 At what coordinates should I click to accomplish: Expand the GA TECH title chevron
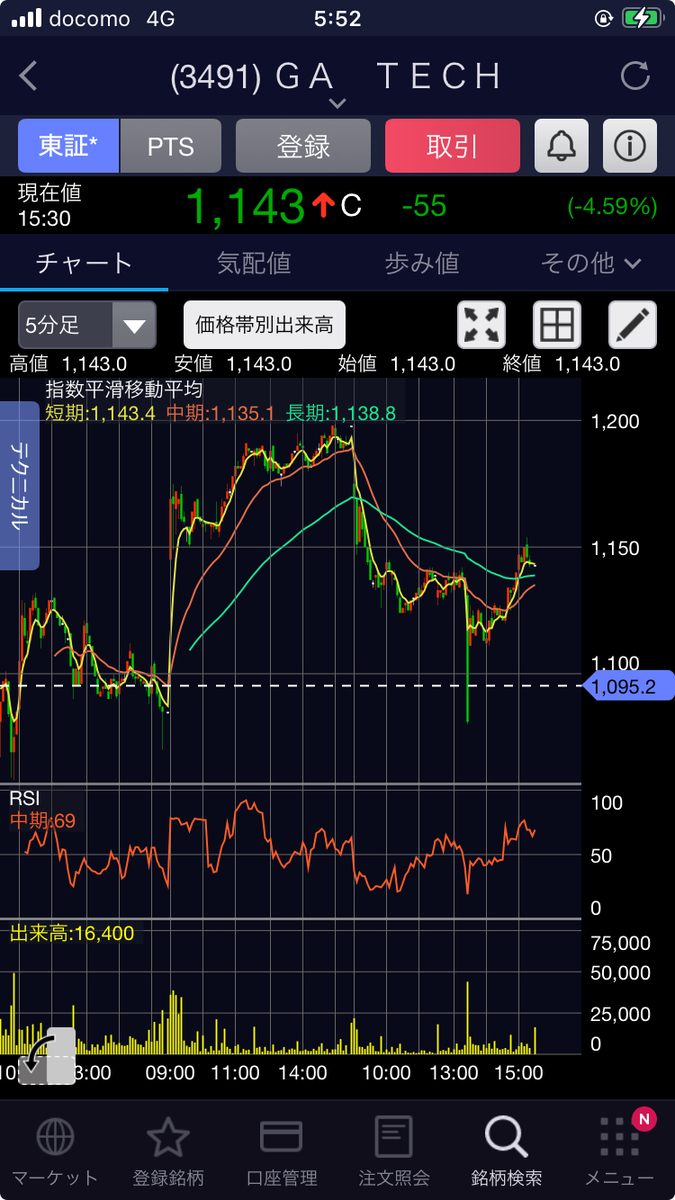pyautogui.click(x=337, y=104)
